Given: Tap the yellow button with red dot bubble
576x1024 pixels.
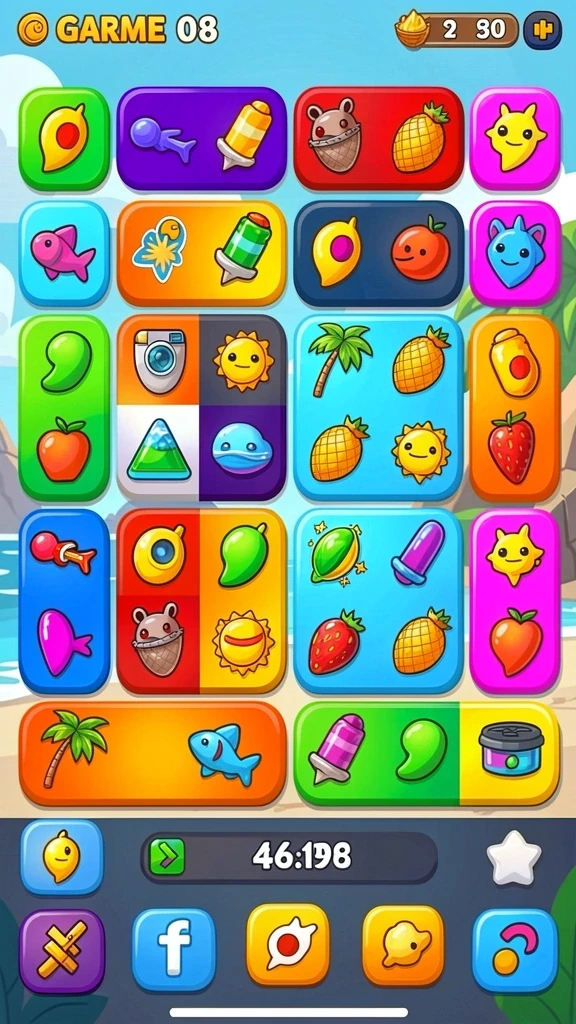Looking at the screenshot, I should click(x=288, y=945).
